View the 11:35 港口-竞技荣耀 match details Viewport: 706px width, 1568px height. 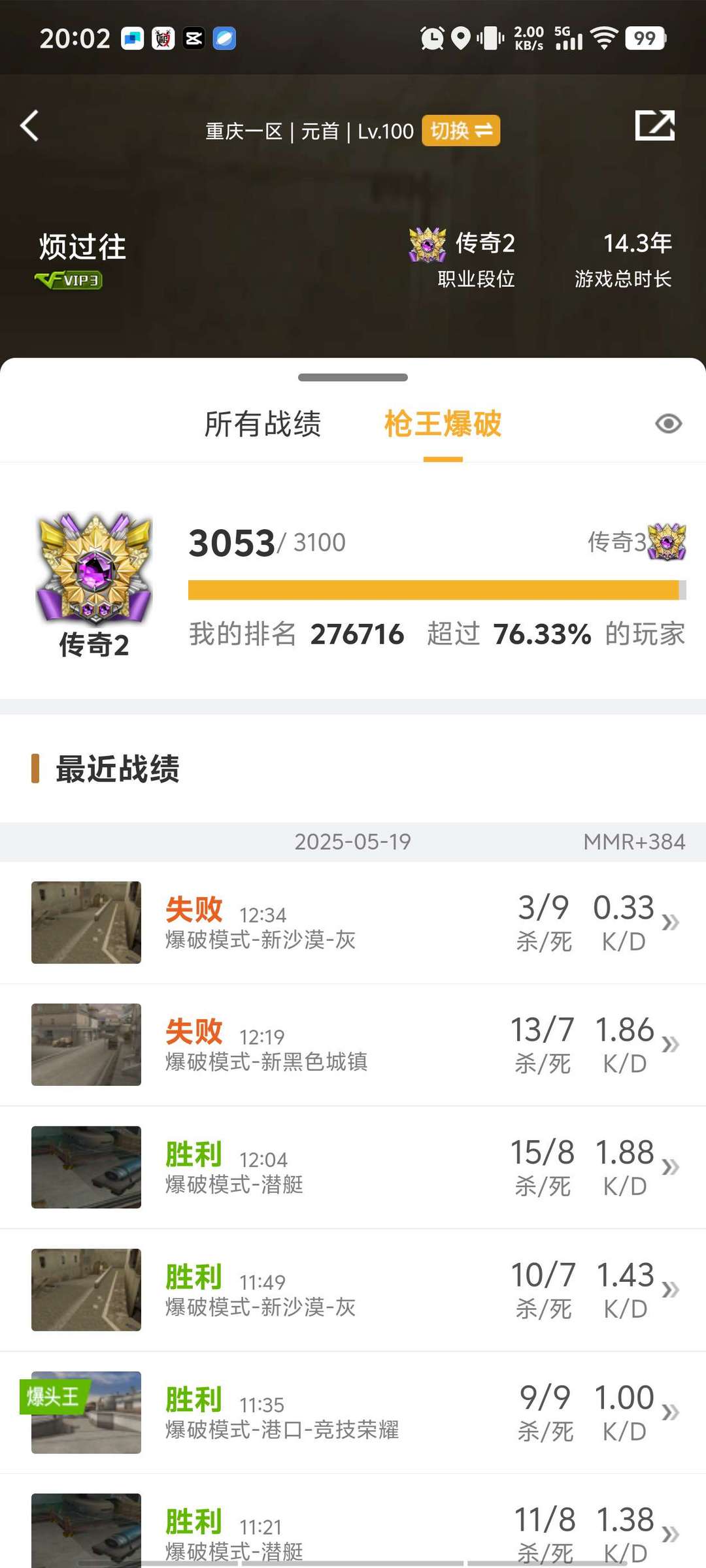pos(353,1412)
